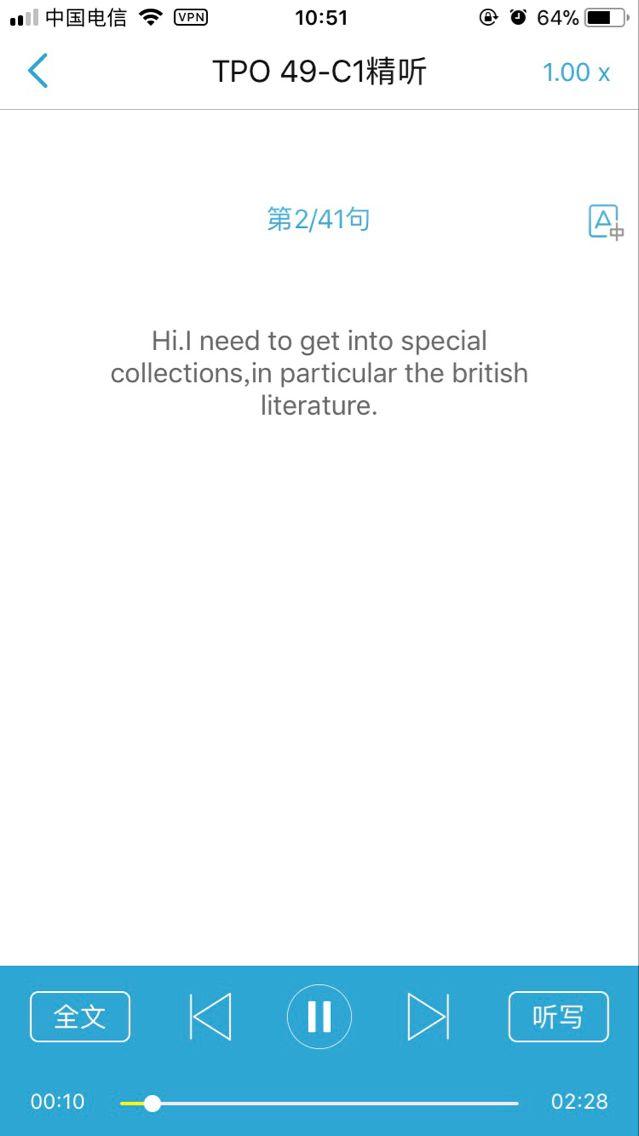
Task: Change the 1.00 x playback speed
Action: (x=576, y=72)
